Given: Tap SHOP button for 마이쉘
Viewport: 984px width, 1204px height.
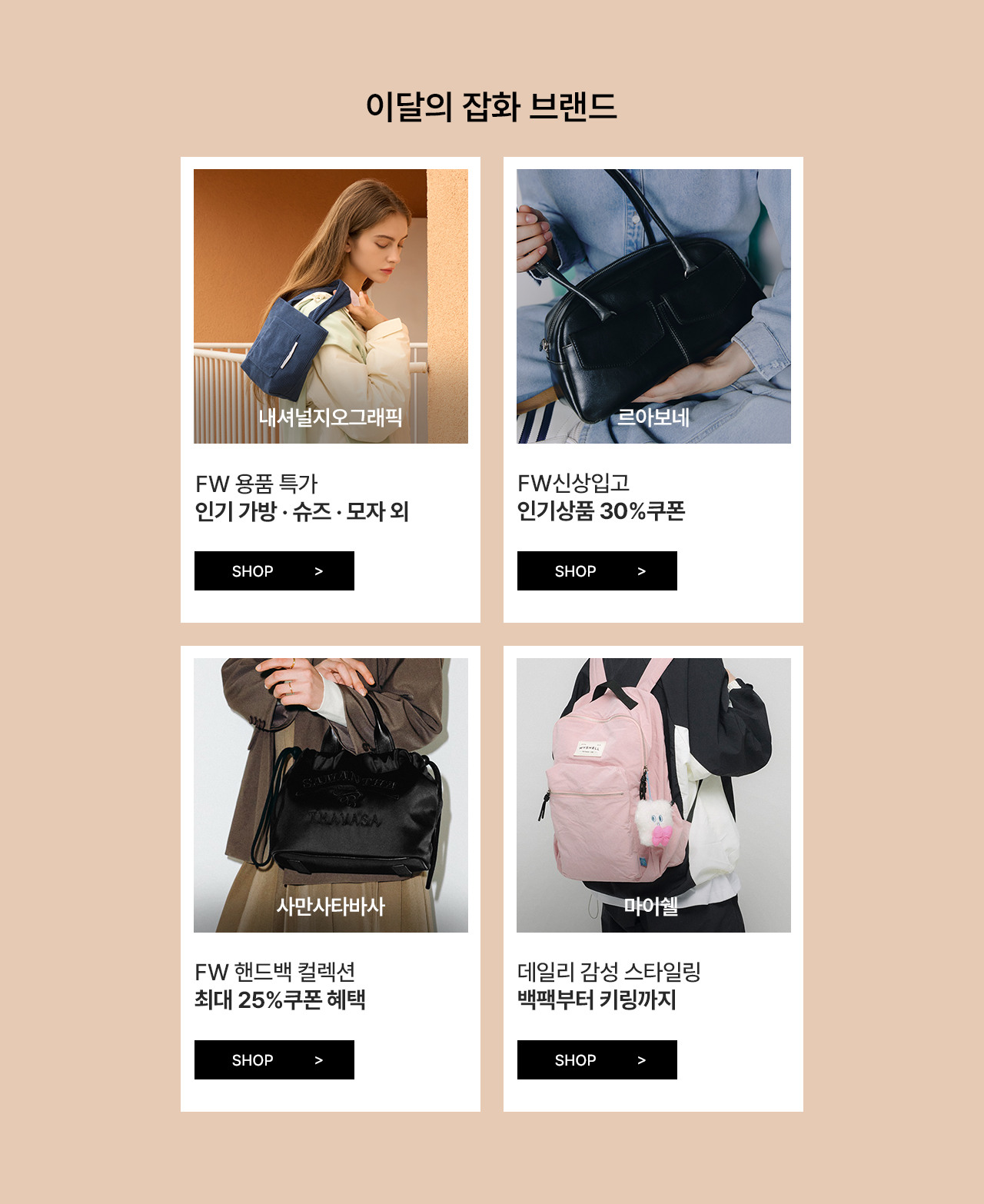Looking at the screenshot, I should pyautogui.click(x=597, y=1059).
